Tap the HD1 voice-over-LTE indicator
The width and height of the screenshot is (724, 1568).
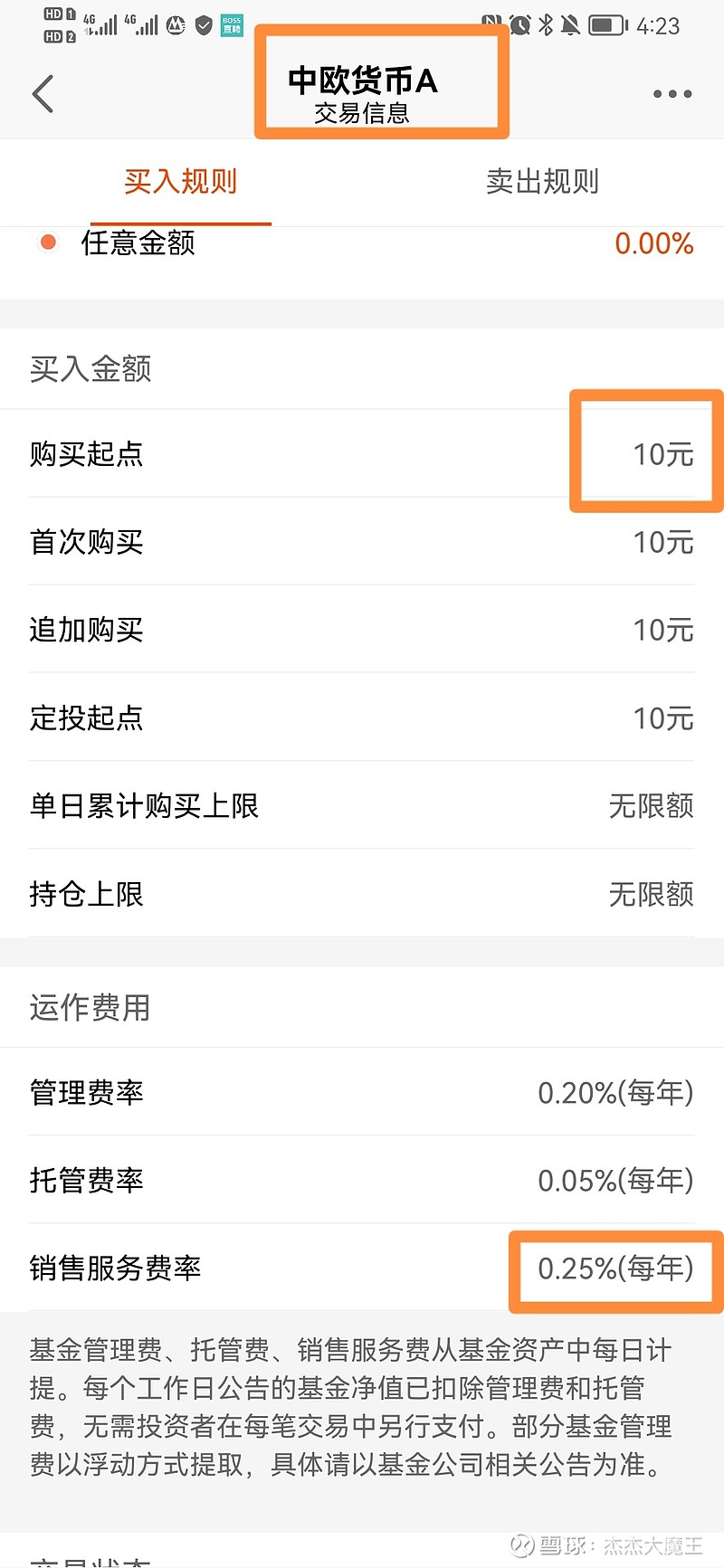point(52,14)
